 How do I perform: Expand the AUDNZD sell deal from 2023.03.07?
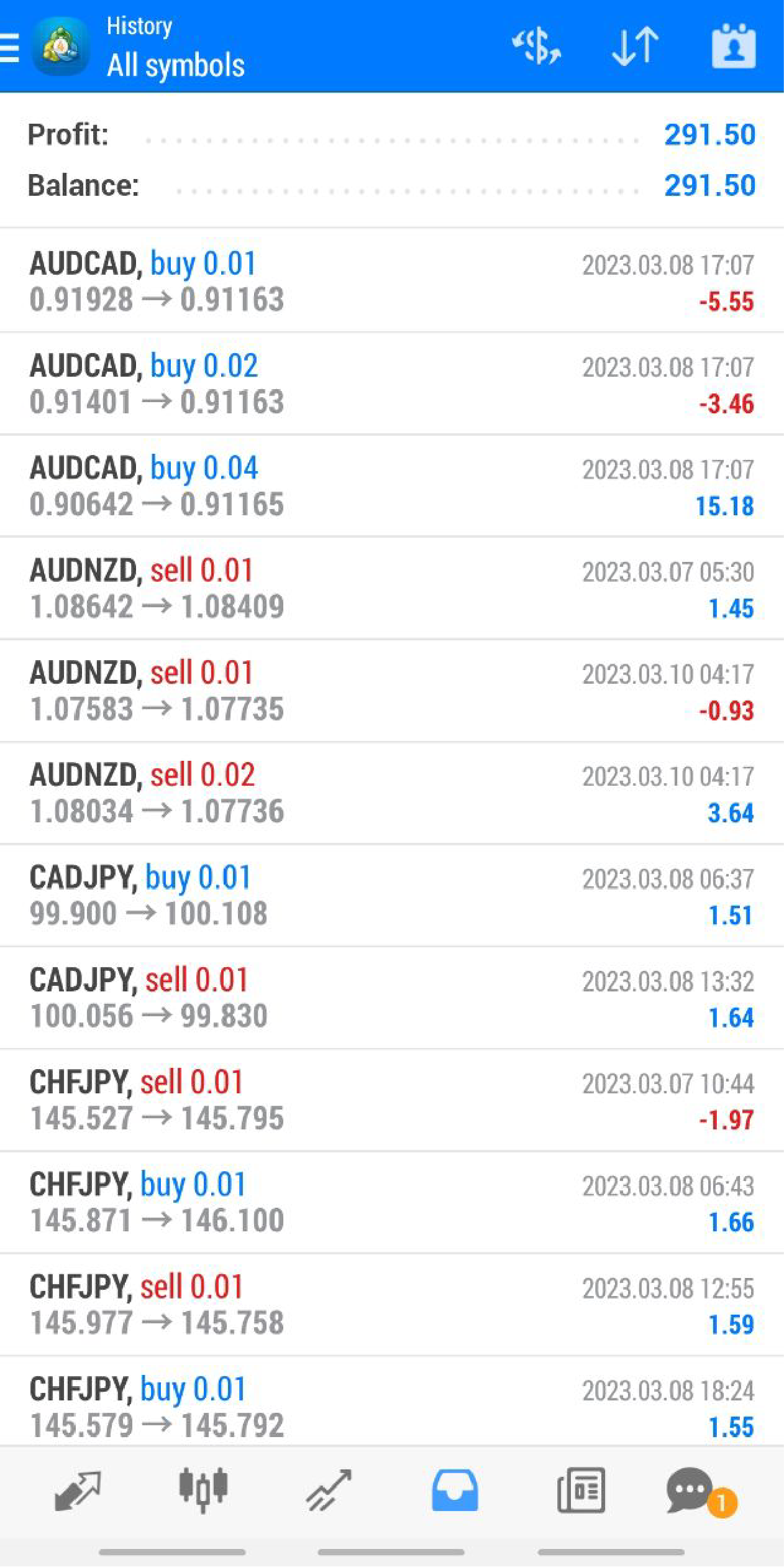391,588
